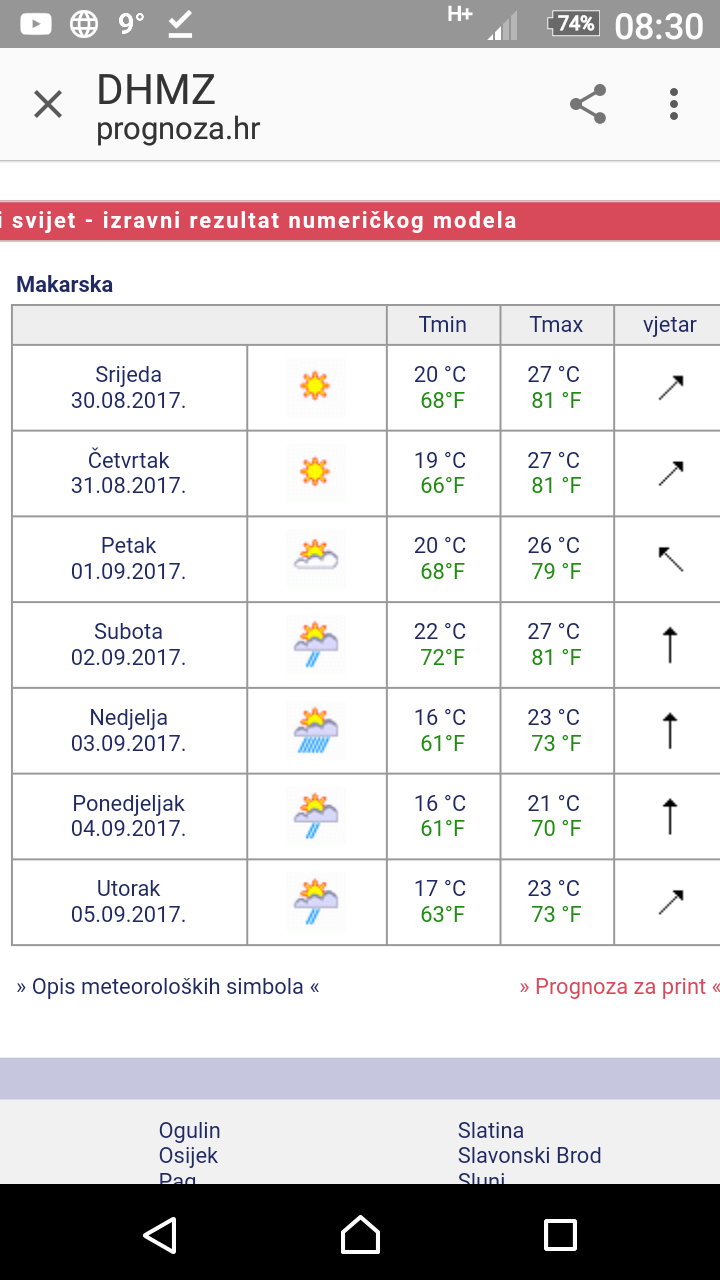Select the sun icon for Četvrtak 31.08

(315, 473)
